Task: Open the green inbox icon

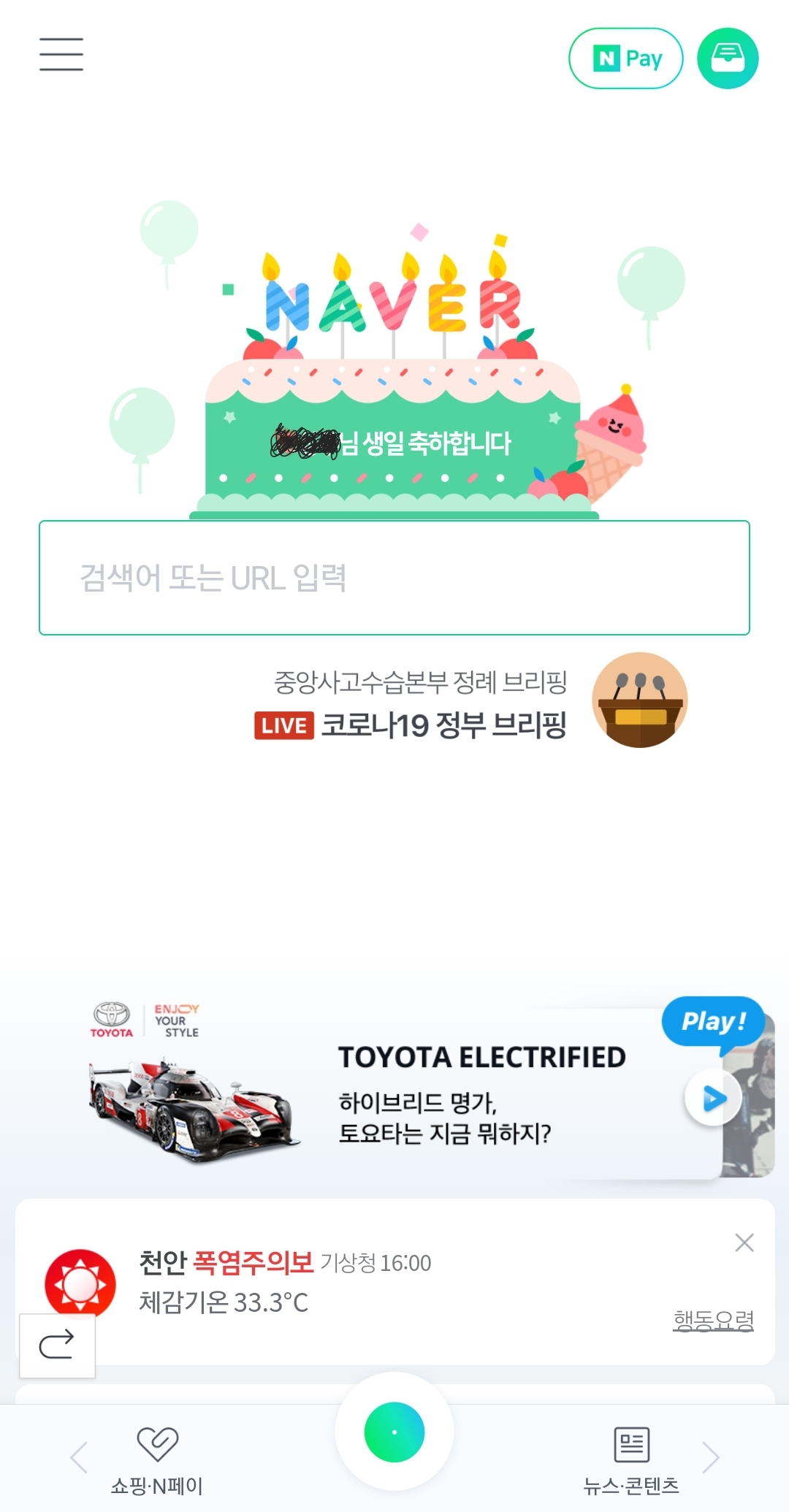Action: coord(728,58)
